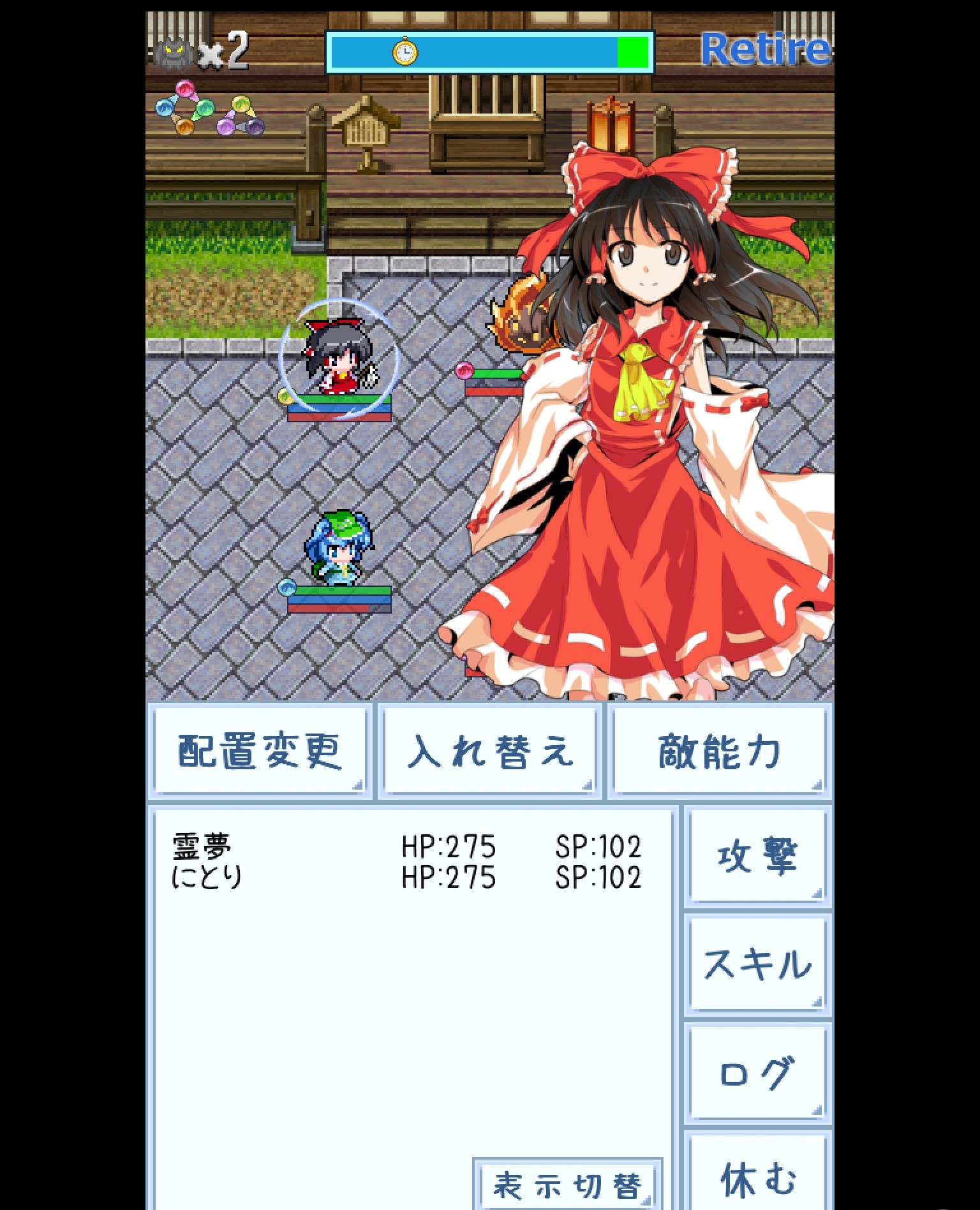This screenshot has width=980, height=1210.
Task: View enemy abilities via 敵能力
Action: tap(720, 751)
